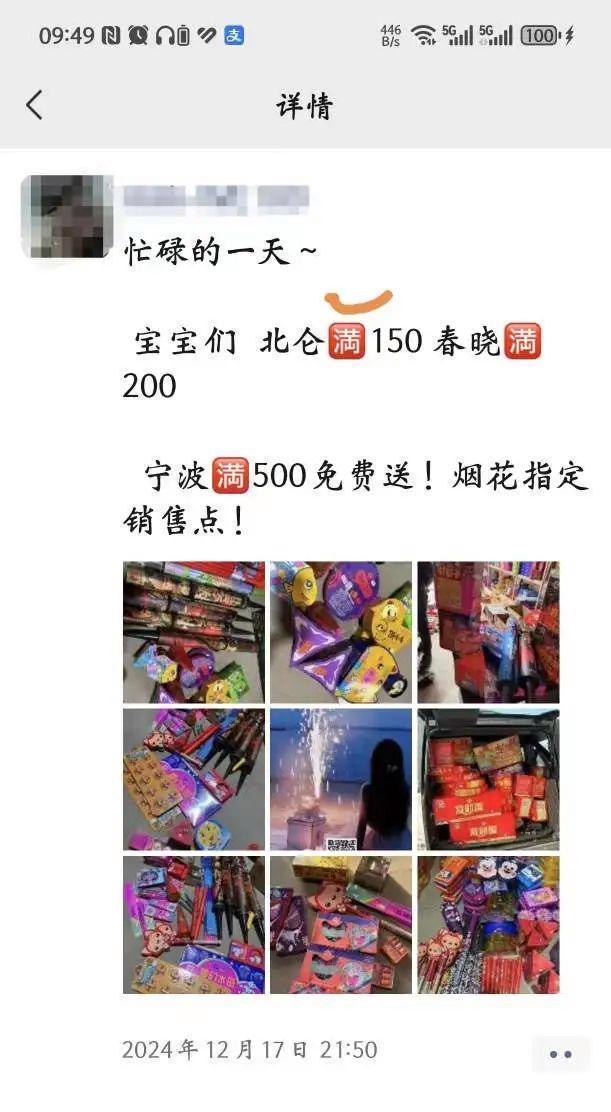
Task: View the photo with purple triangular fireworks
Action: [340, 632]
